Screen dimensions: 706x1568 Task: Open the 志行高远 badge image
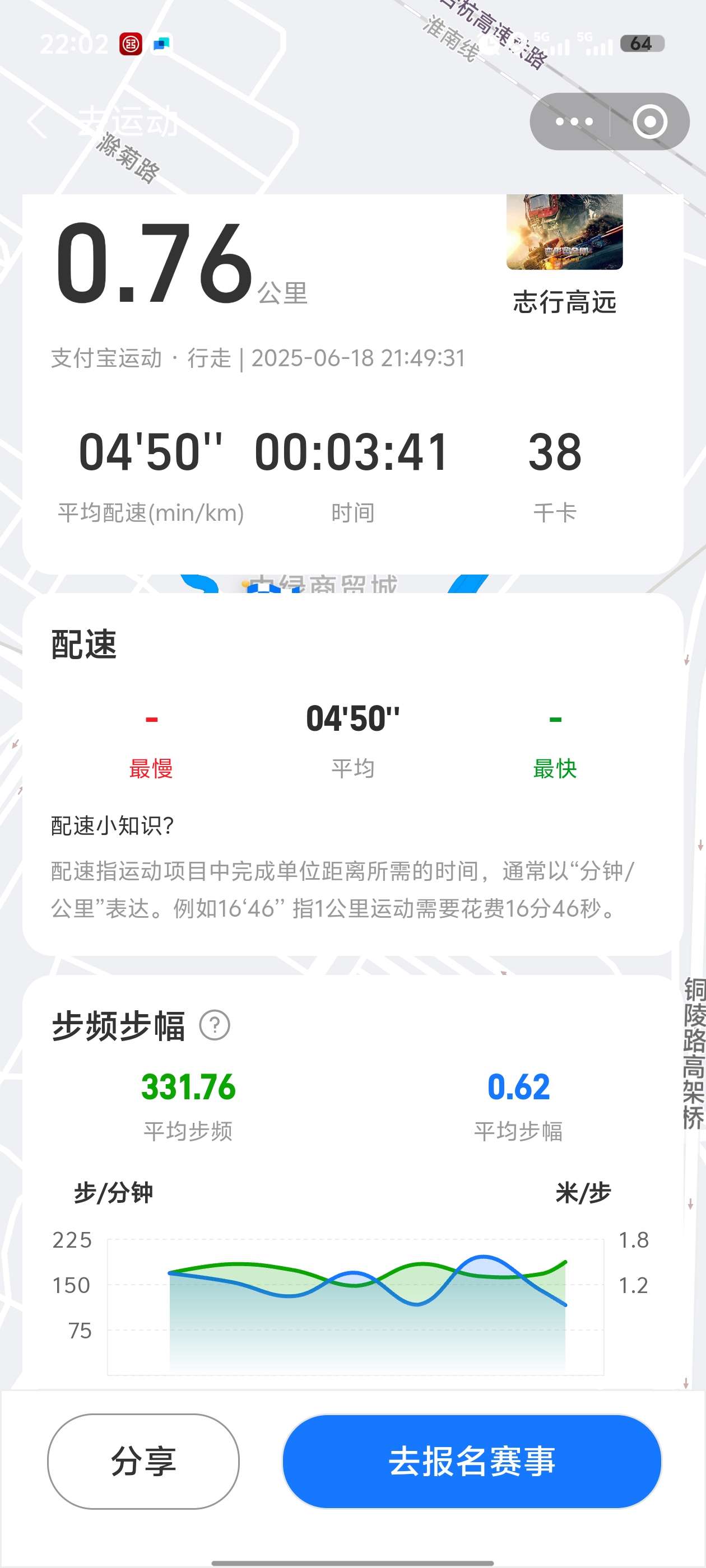pos(564,232)
